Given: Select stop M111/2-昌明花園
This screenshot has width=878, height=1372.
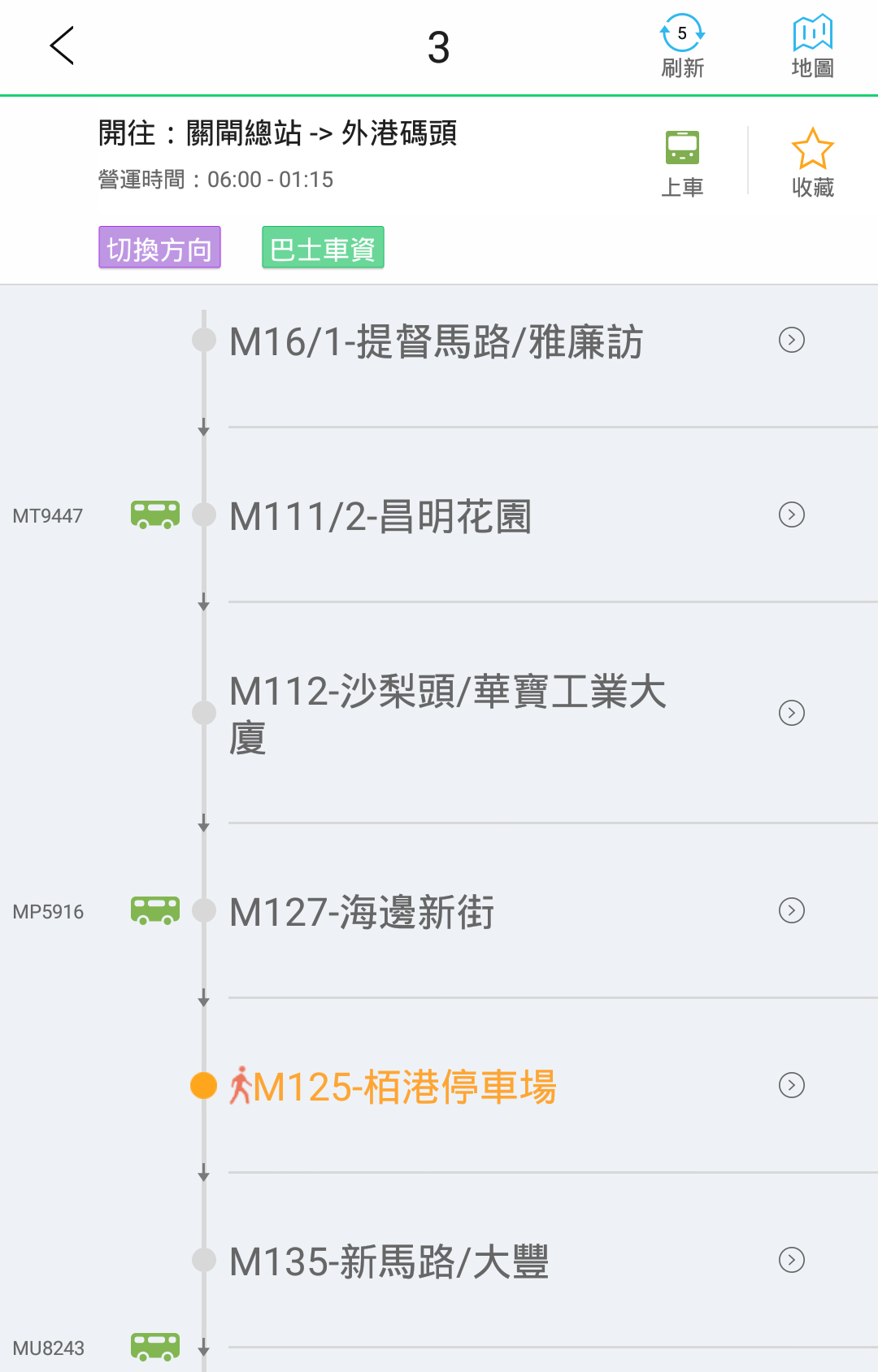Looking at the screenshot, I should [380, 517].
